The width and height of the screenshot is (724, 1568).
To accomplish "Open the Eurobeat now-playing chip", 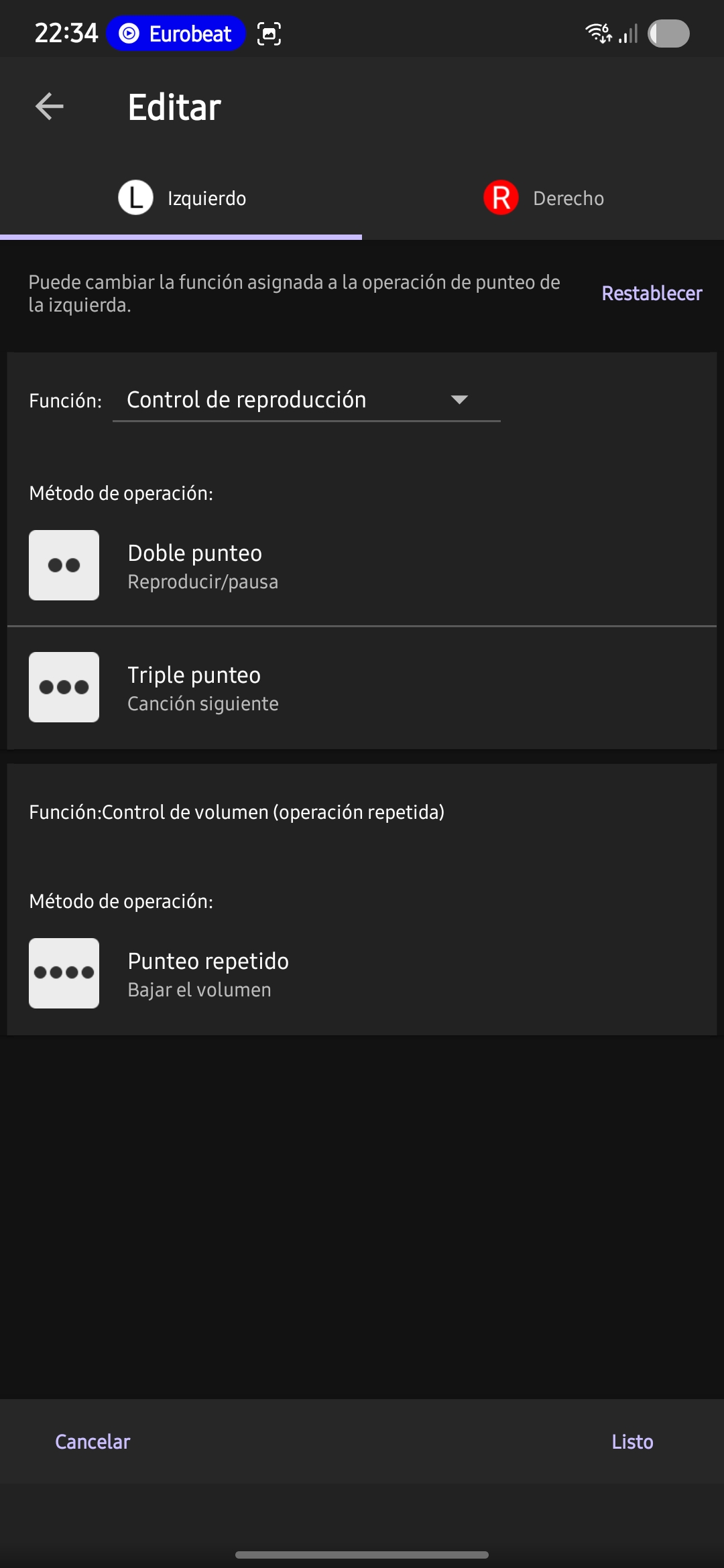I will [x=176, y=34].
